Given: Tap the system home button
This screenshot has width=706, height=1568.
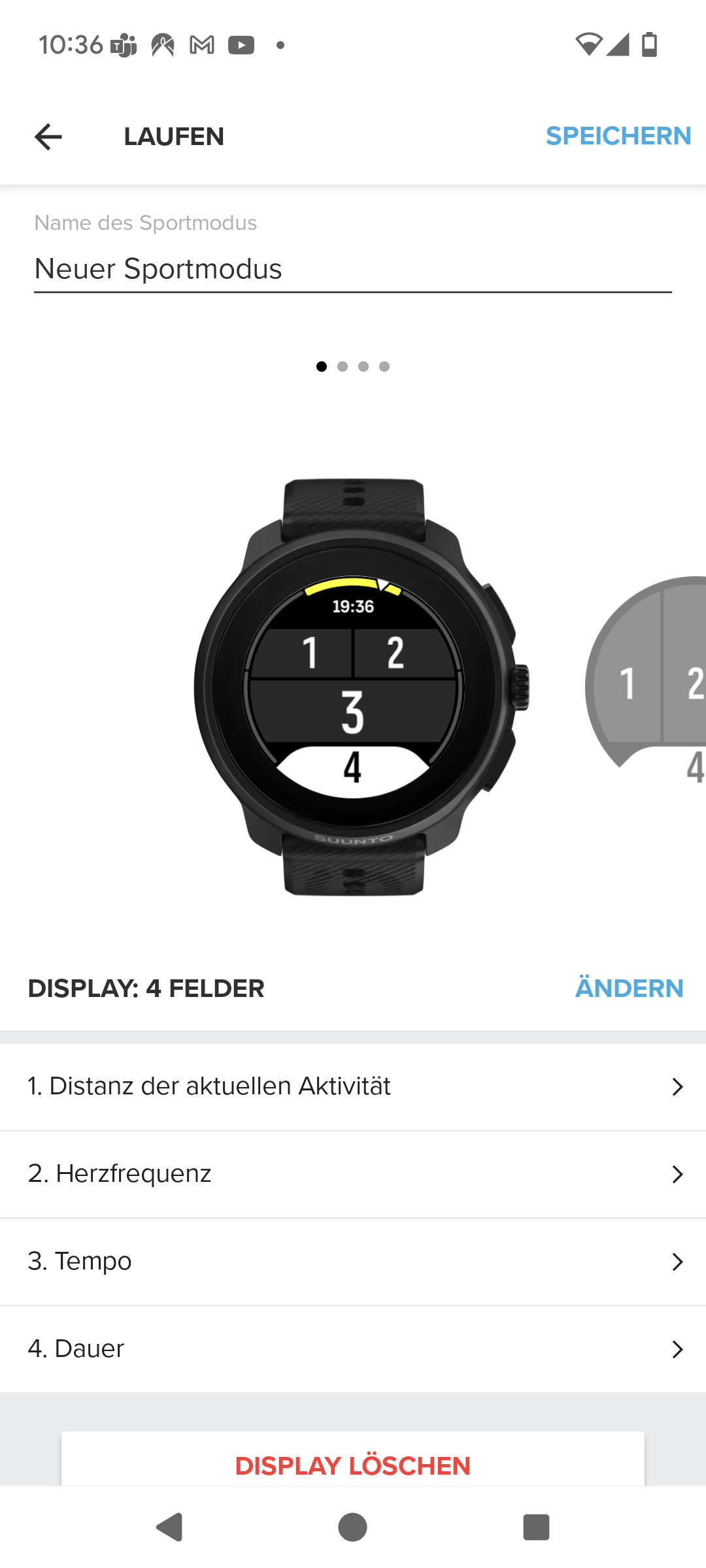Looking at the screenshot, I should (x=353, y=1527).
